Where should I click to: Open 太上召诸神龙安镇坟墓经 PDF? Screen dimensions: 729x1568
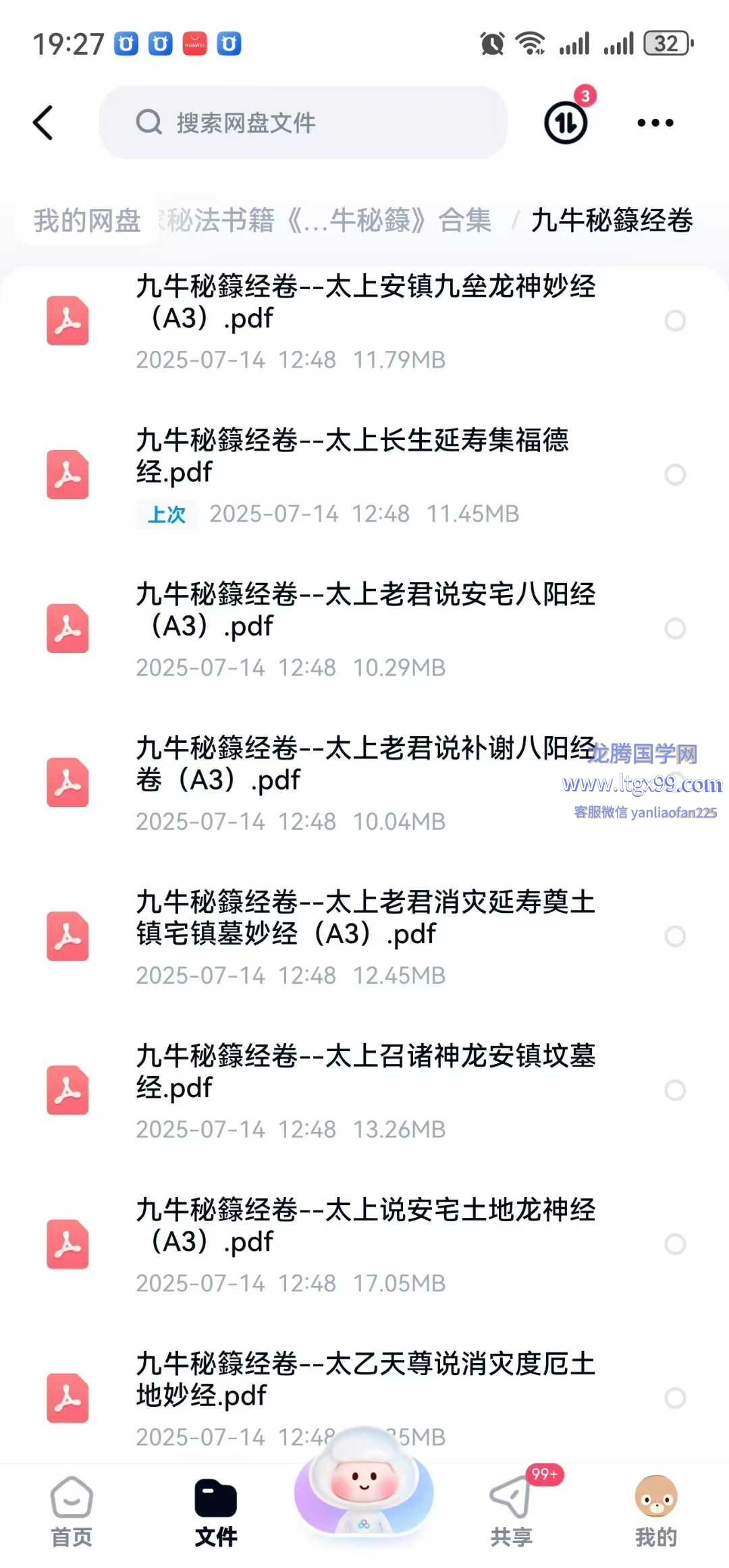(364, 1071)
